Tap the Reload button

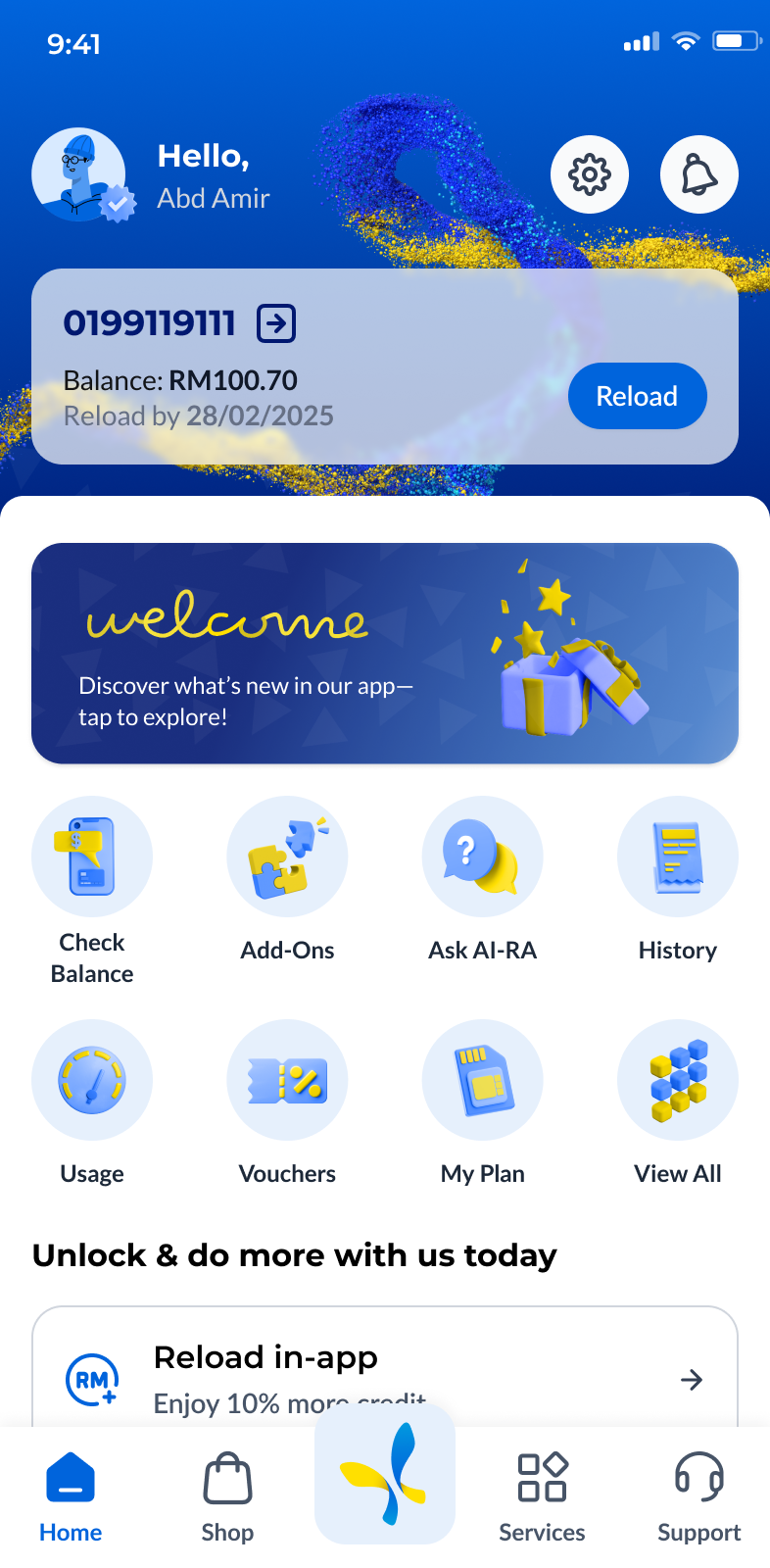[x=637, y=396]
